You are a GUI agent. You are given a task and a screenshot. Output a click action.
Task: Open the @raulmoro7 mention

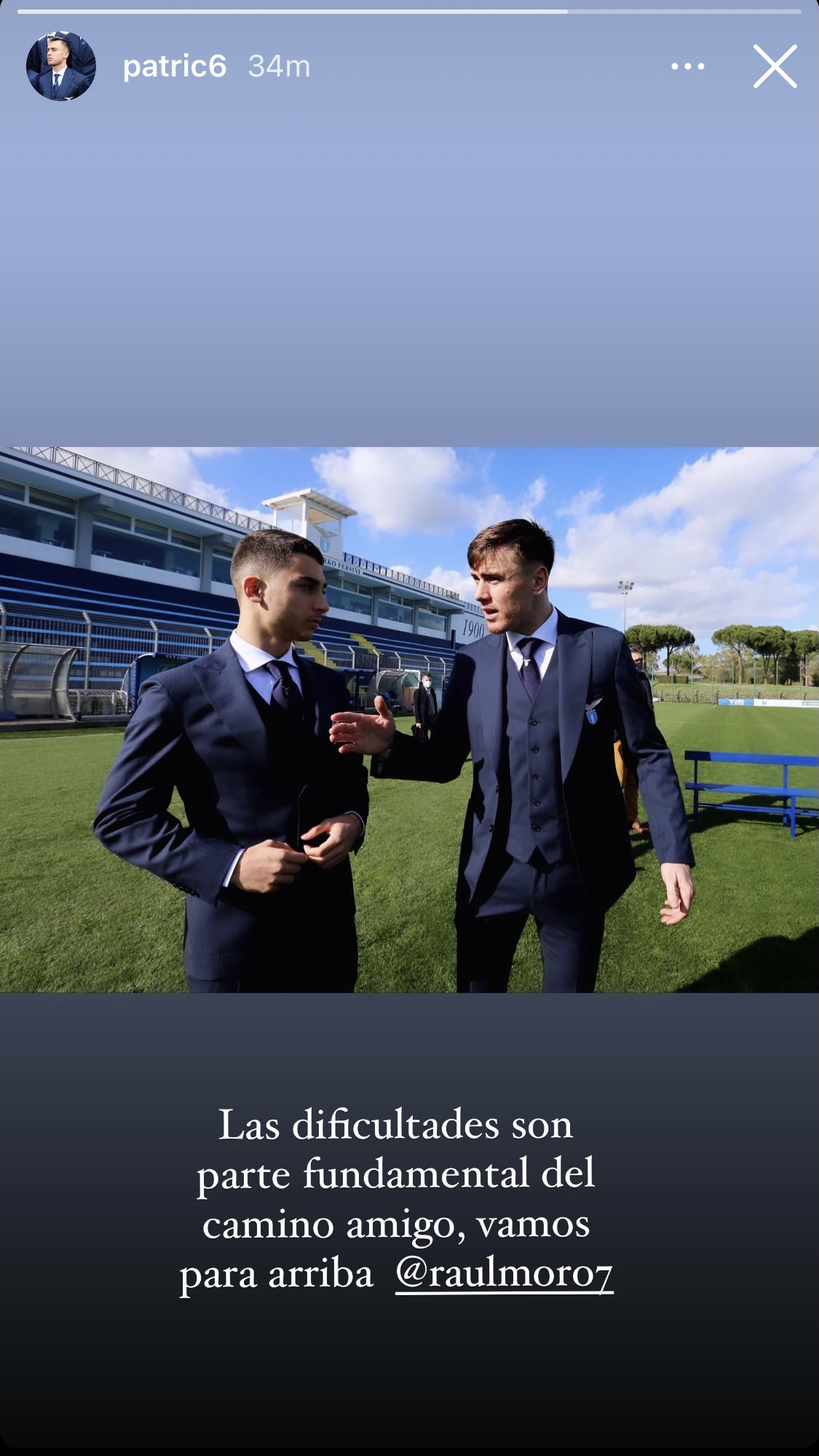tap(504, 1273)
